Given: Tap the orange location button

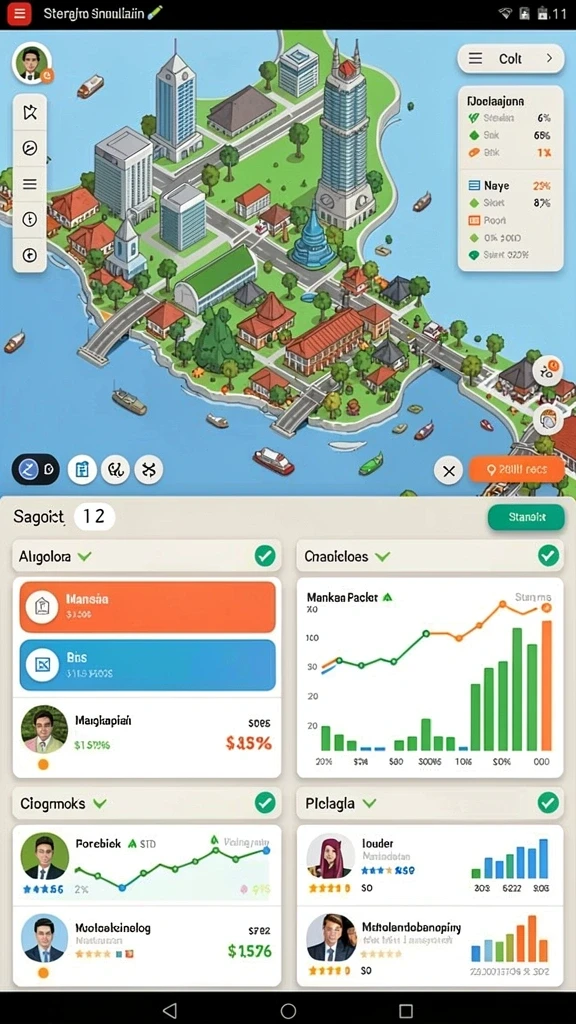Looking at the screenshot, I should click(x=517, y=469).
